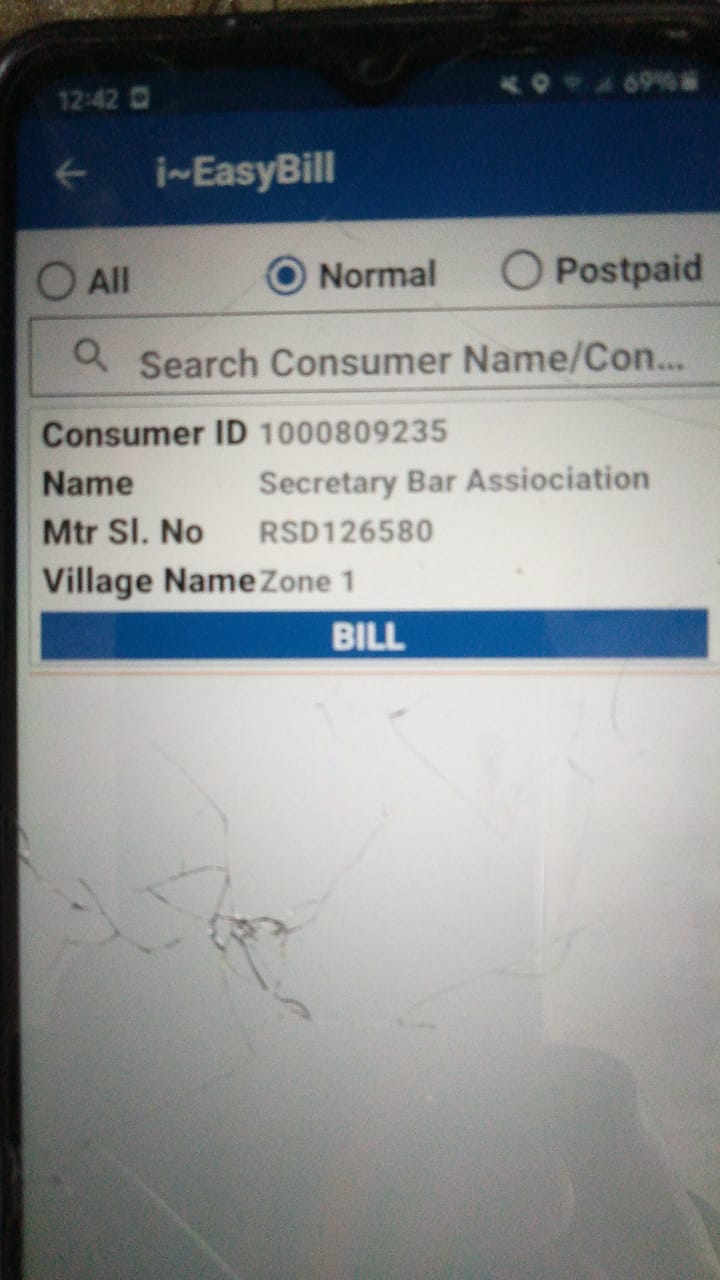Choose the Postpaid radio option
The width and height of the screenshot is (720, 1280).
[522, 270]
